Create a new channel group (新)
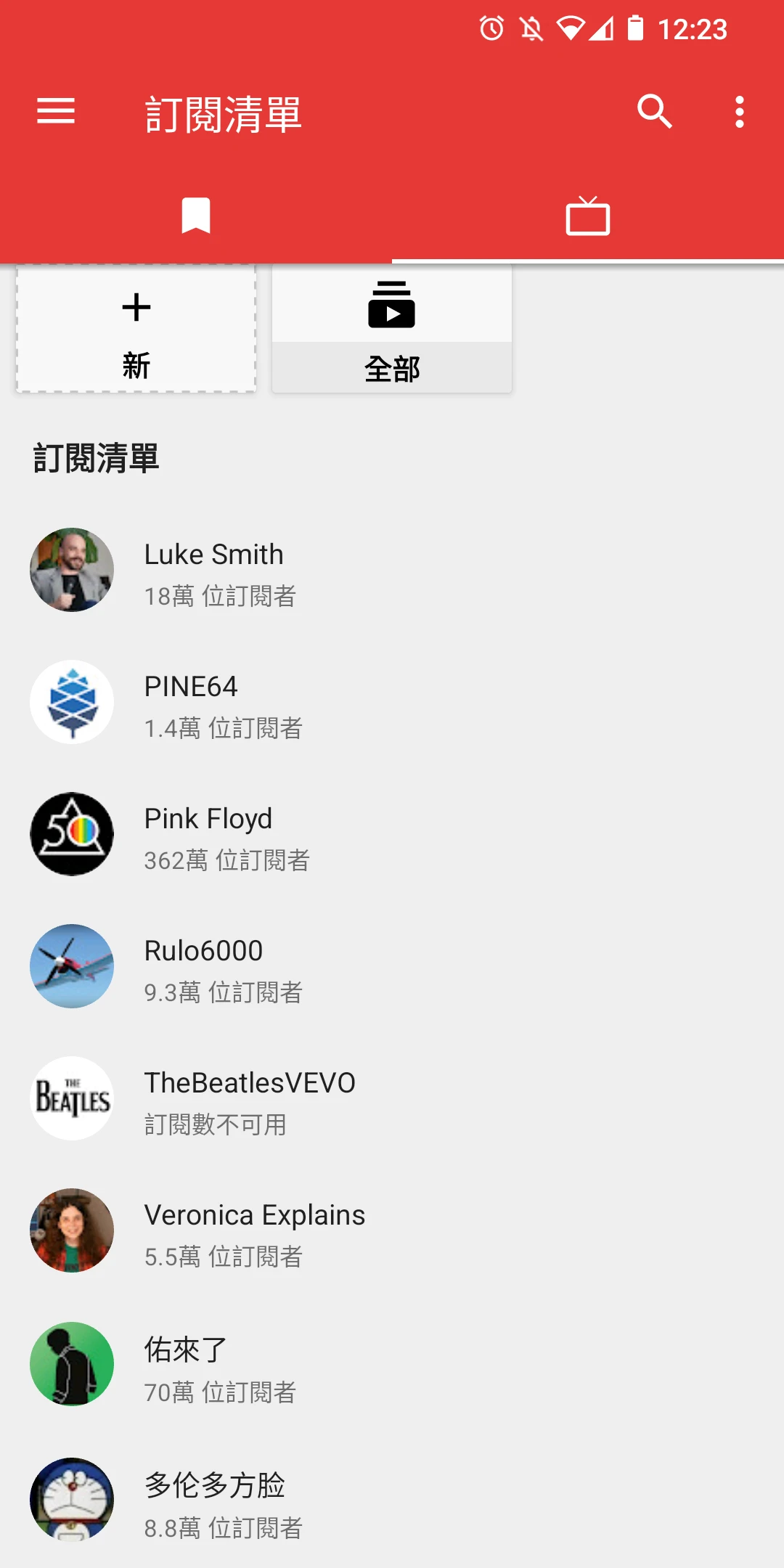This screenshot has height=1568, width=784. click(136, 329)
